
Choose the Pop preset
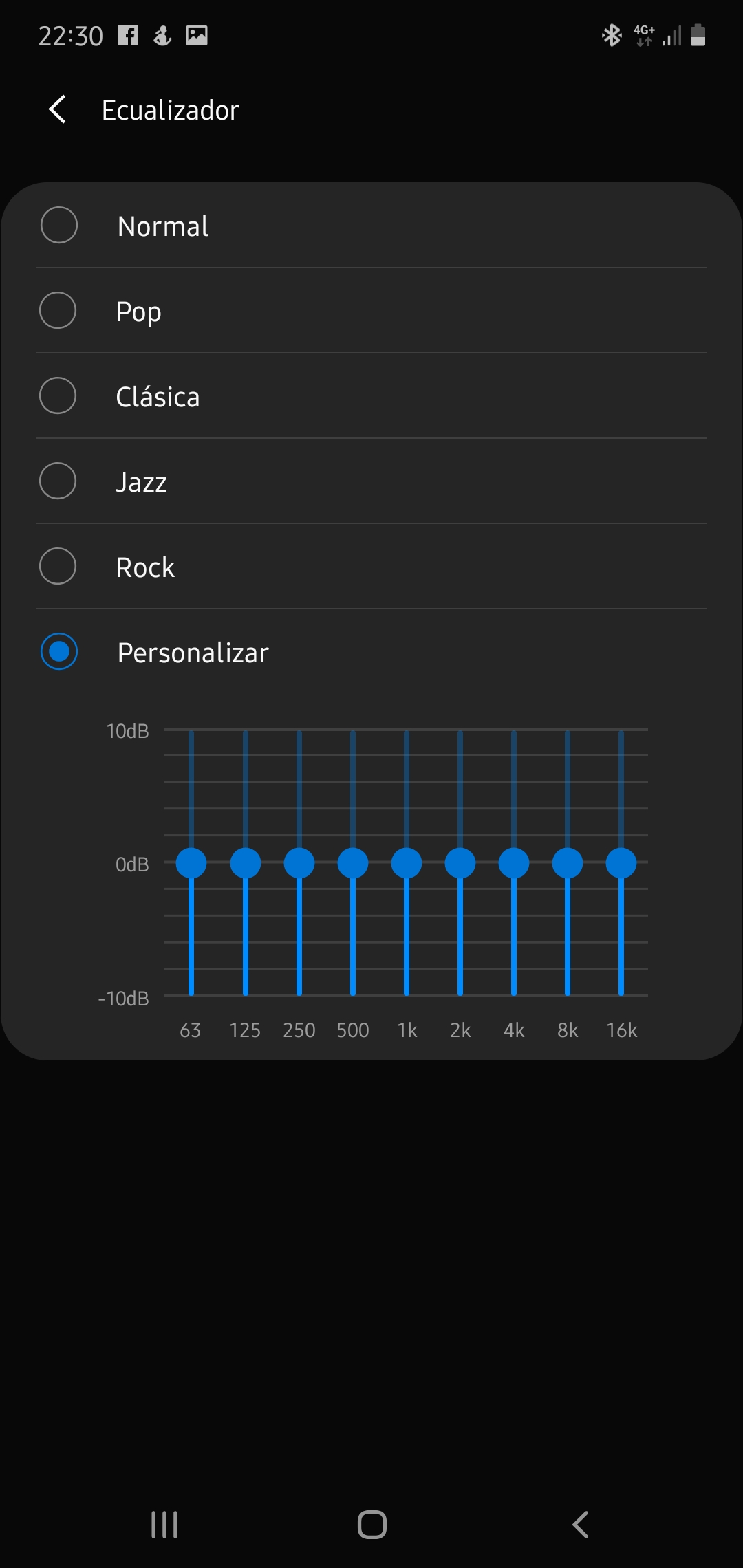click(x=58, y=311)
